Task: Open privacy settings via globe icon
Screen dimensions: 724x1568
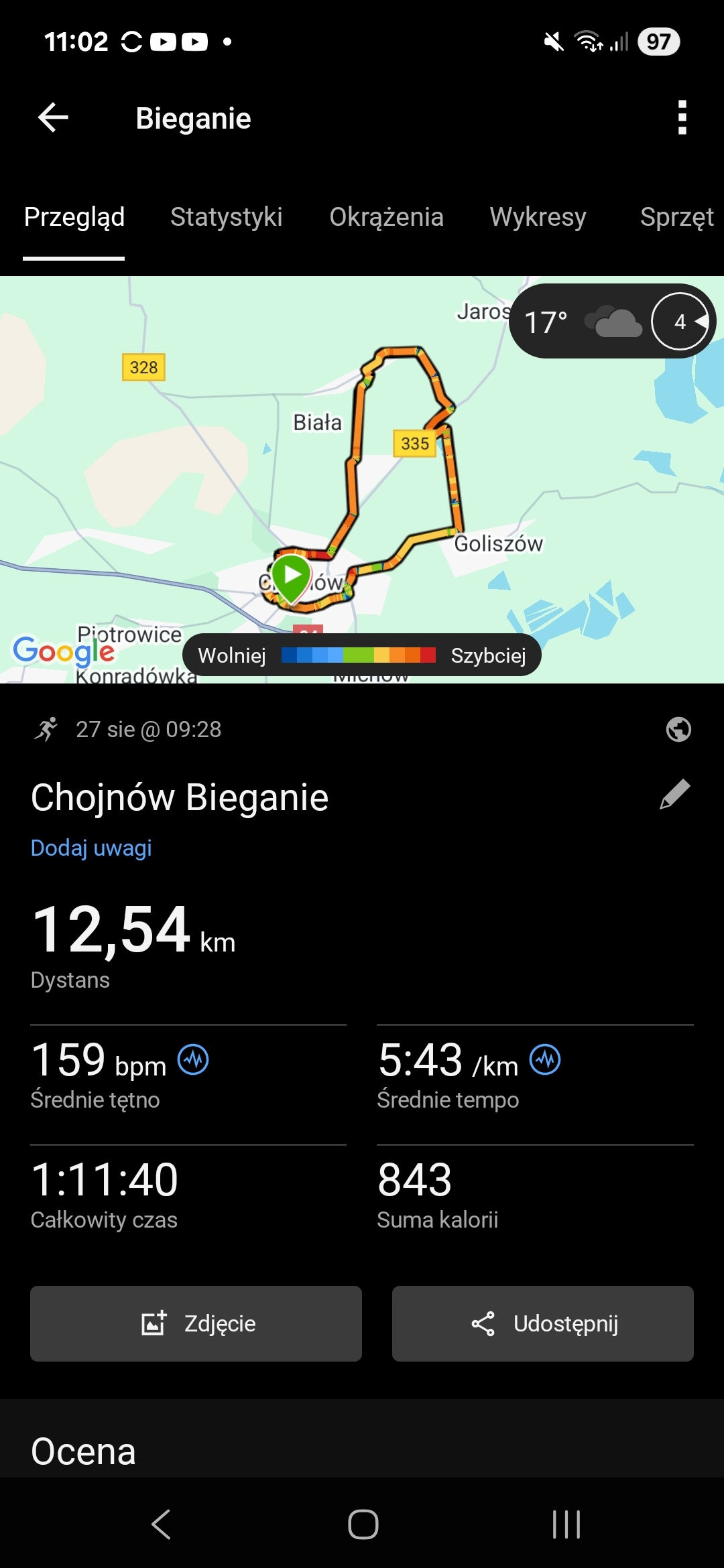Action: point(678,729)
